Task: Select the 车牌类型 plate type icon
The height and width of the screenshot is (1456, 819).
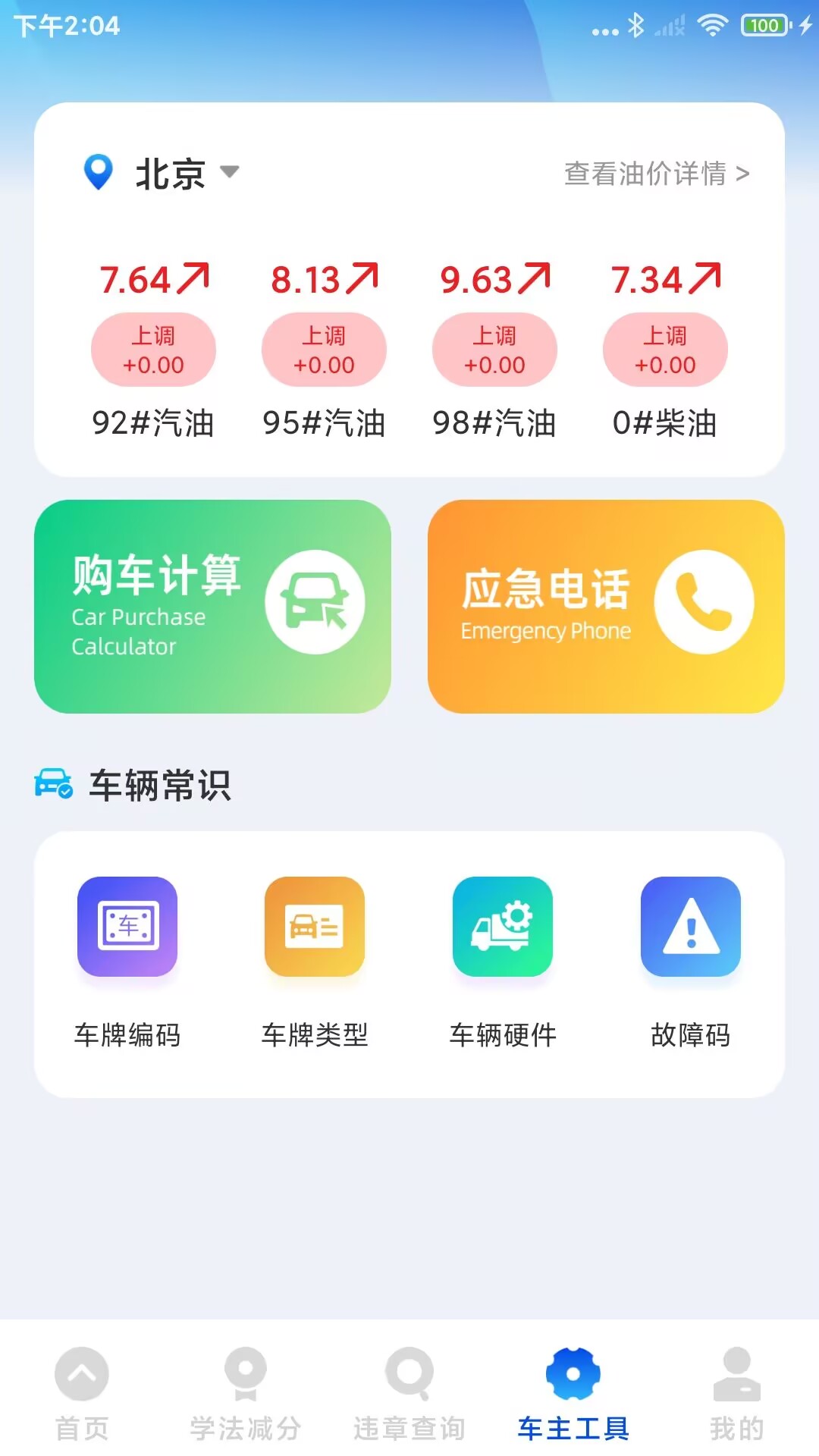Action: [314, 926]
